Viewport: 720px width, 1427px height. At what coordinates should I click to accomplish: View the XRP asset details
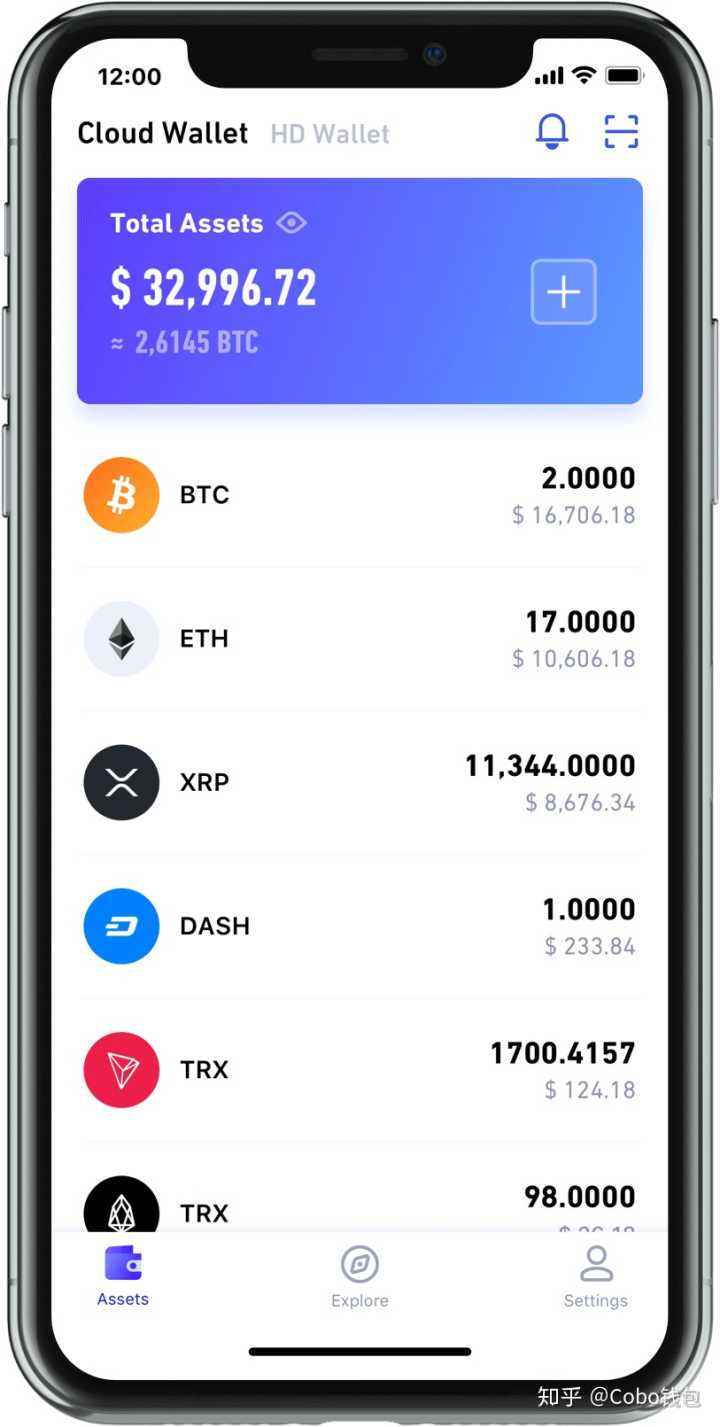pyautogui.click(x=360, y=782)
